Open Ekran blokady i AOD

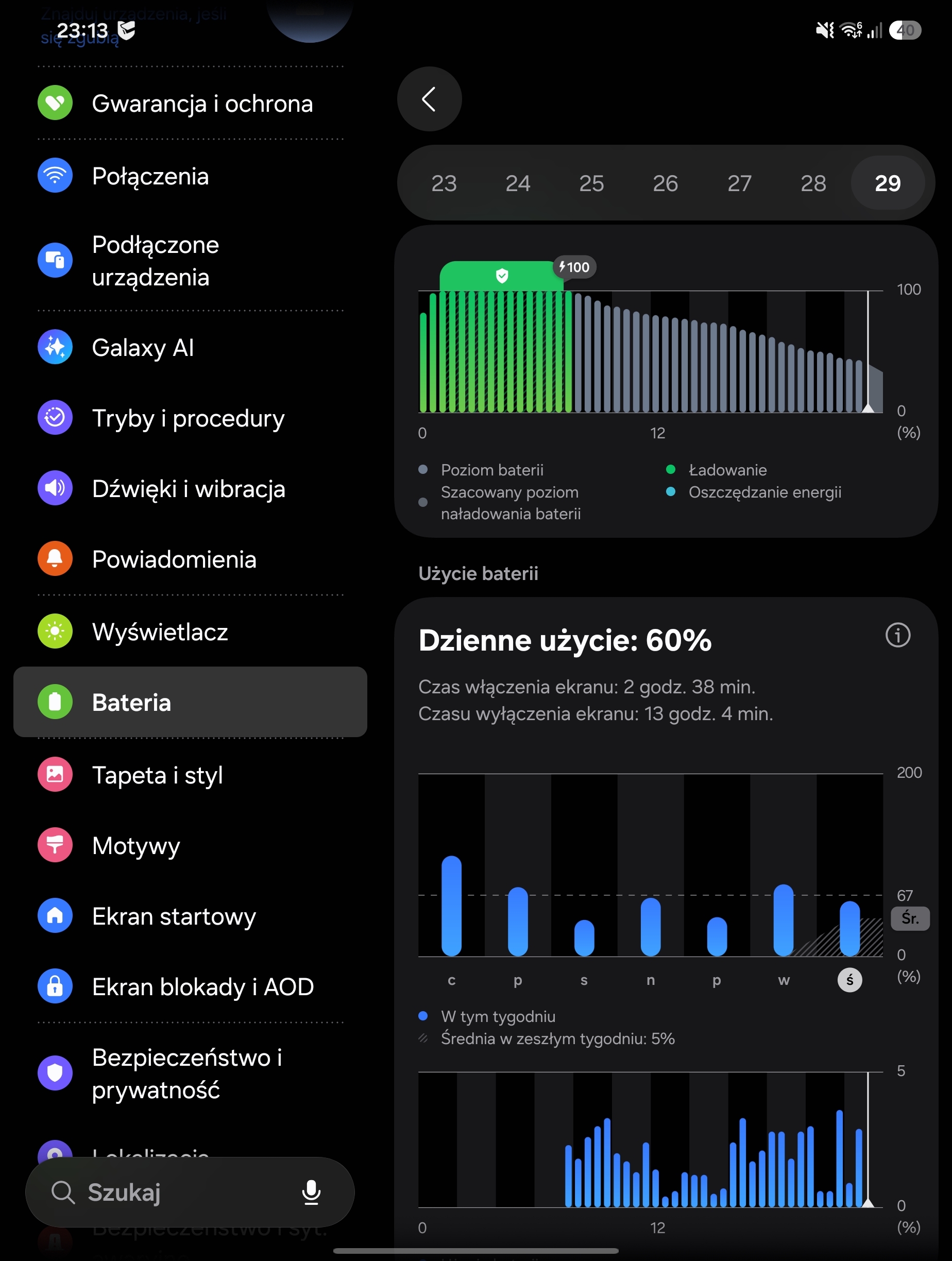click(x=191, y=987)
